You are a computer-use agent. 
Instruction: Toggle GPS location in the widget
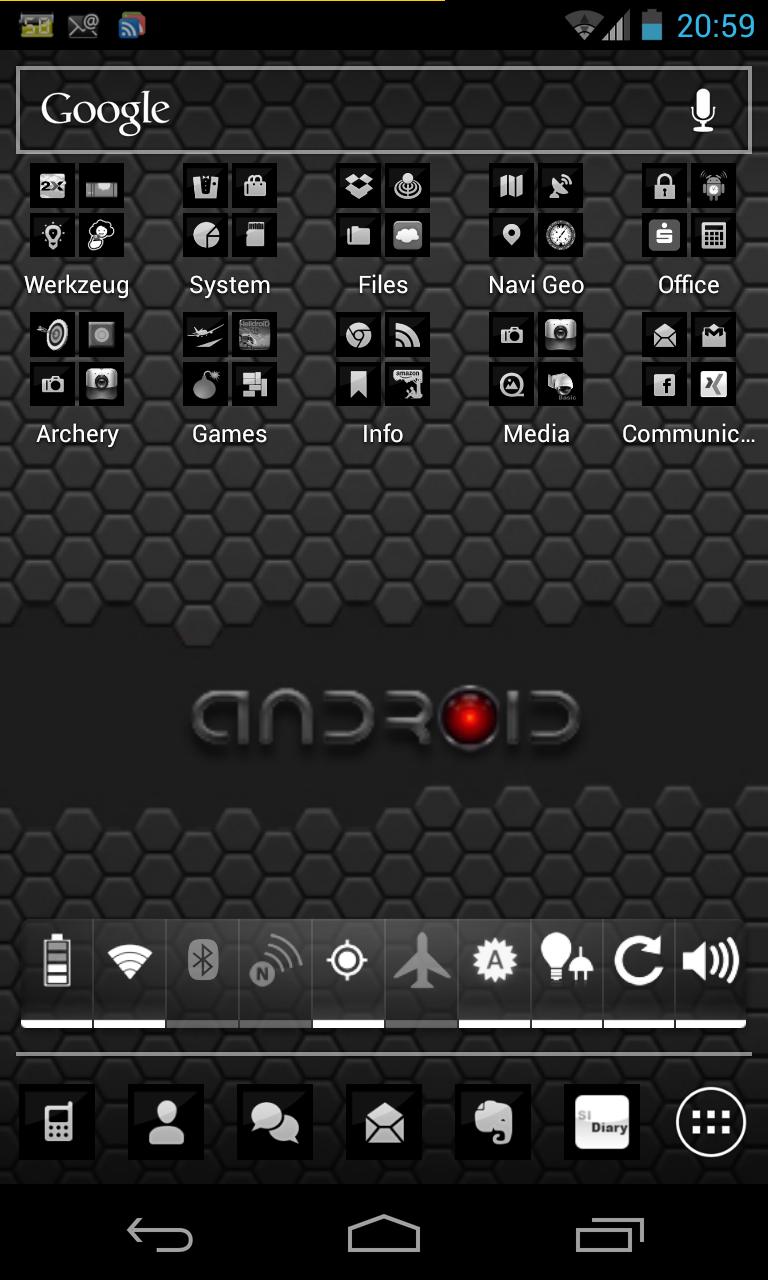(x=348, y=972)
